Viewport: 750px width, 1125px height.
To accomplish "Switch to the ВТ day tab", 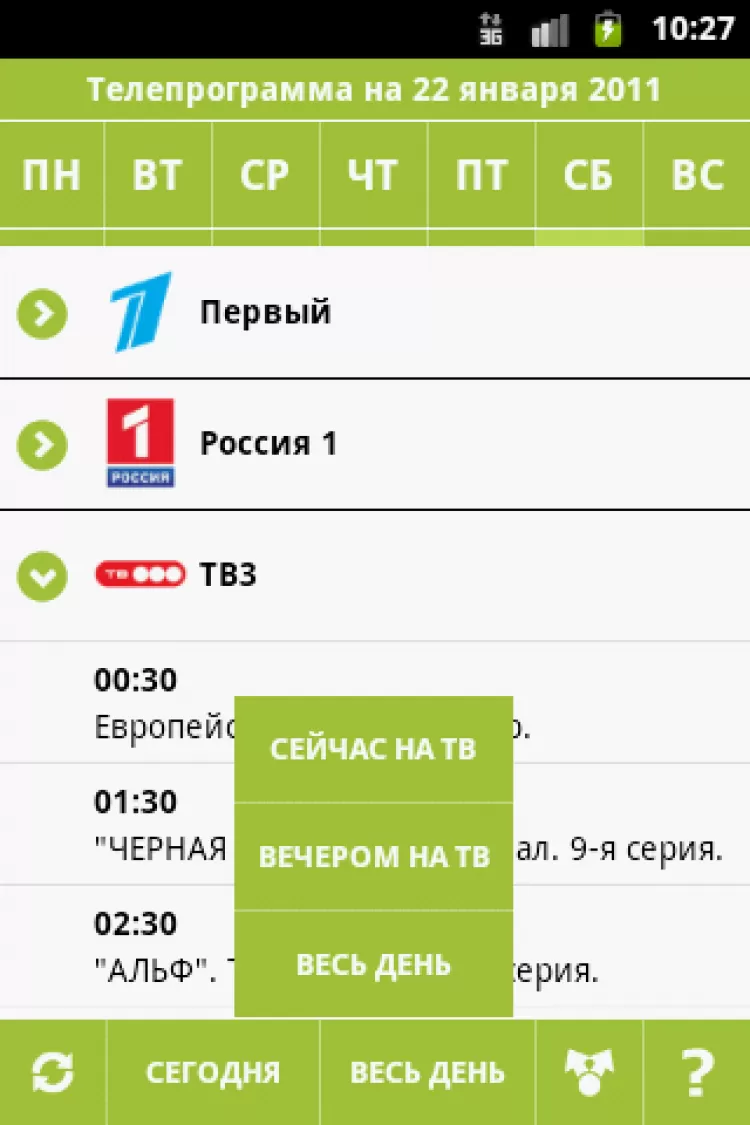I will (158, 176).
